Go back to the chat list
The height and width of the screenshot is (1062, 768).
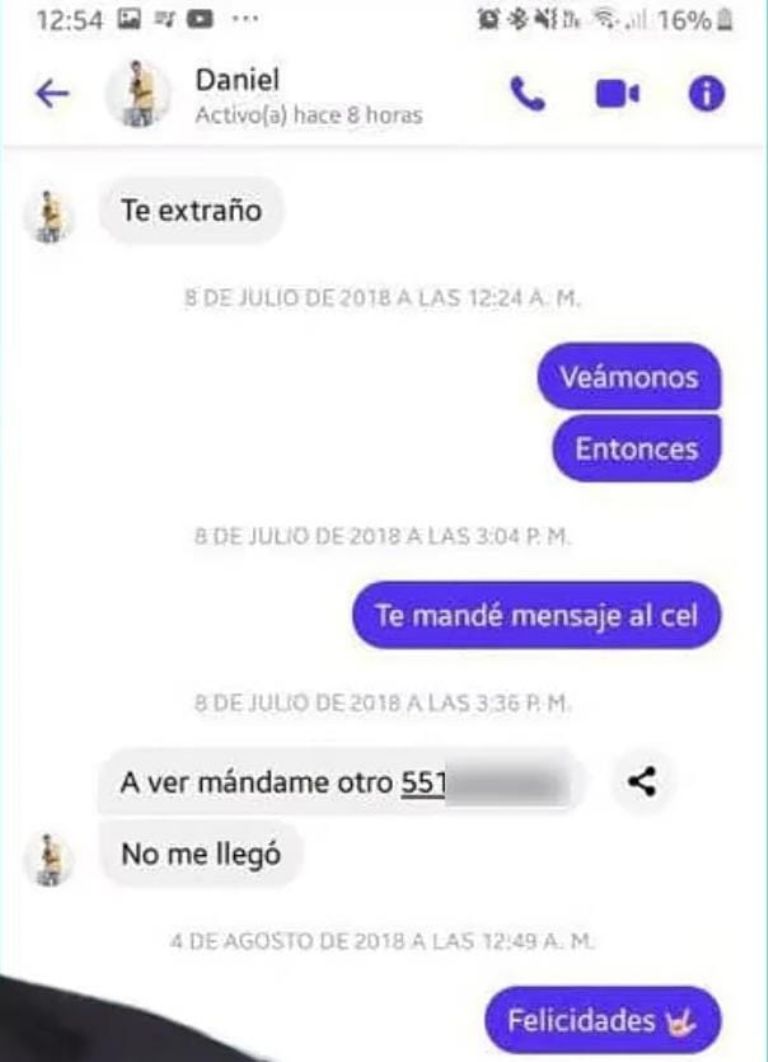click(52, 94)
